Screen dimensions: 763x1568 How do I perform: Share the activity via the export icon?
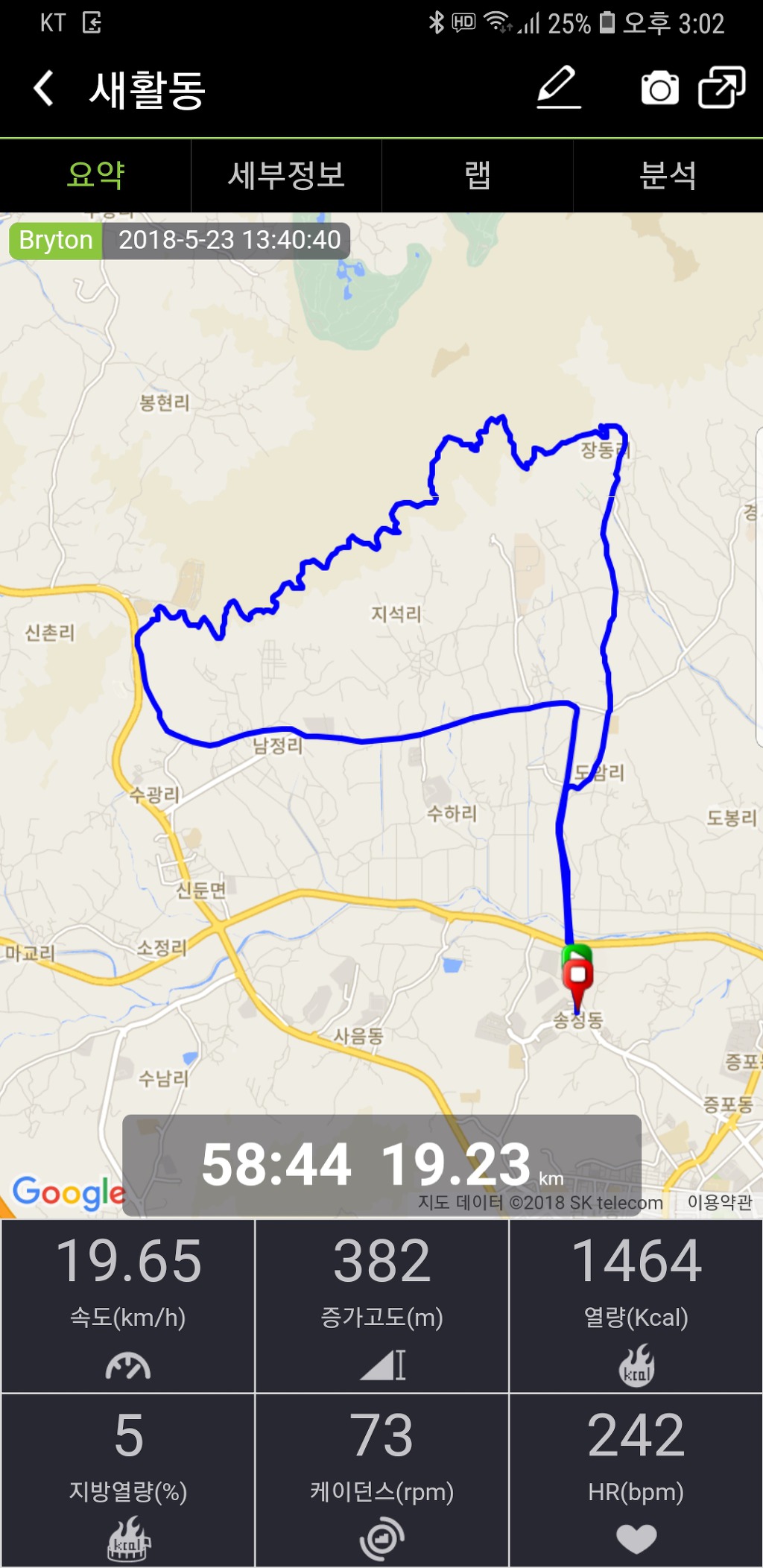[x=721, y=88]
